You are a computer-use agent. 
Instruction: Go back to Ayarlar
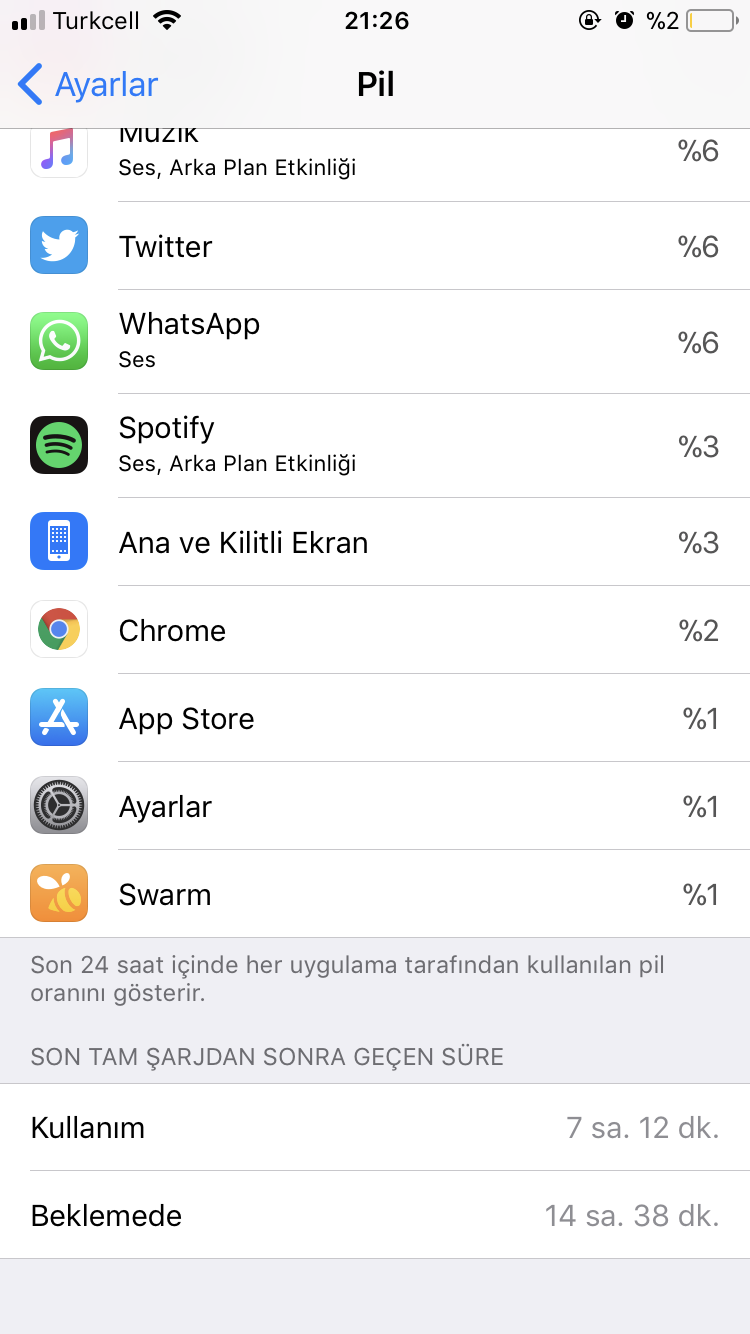pos(88,85)
